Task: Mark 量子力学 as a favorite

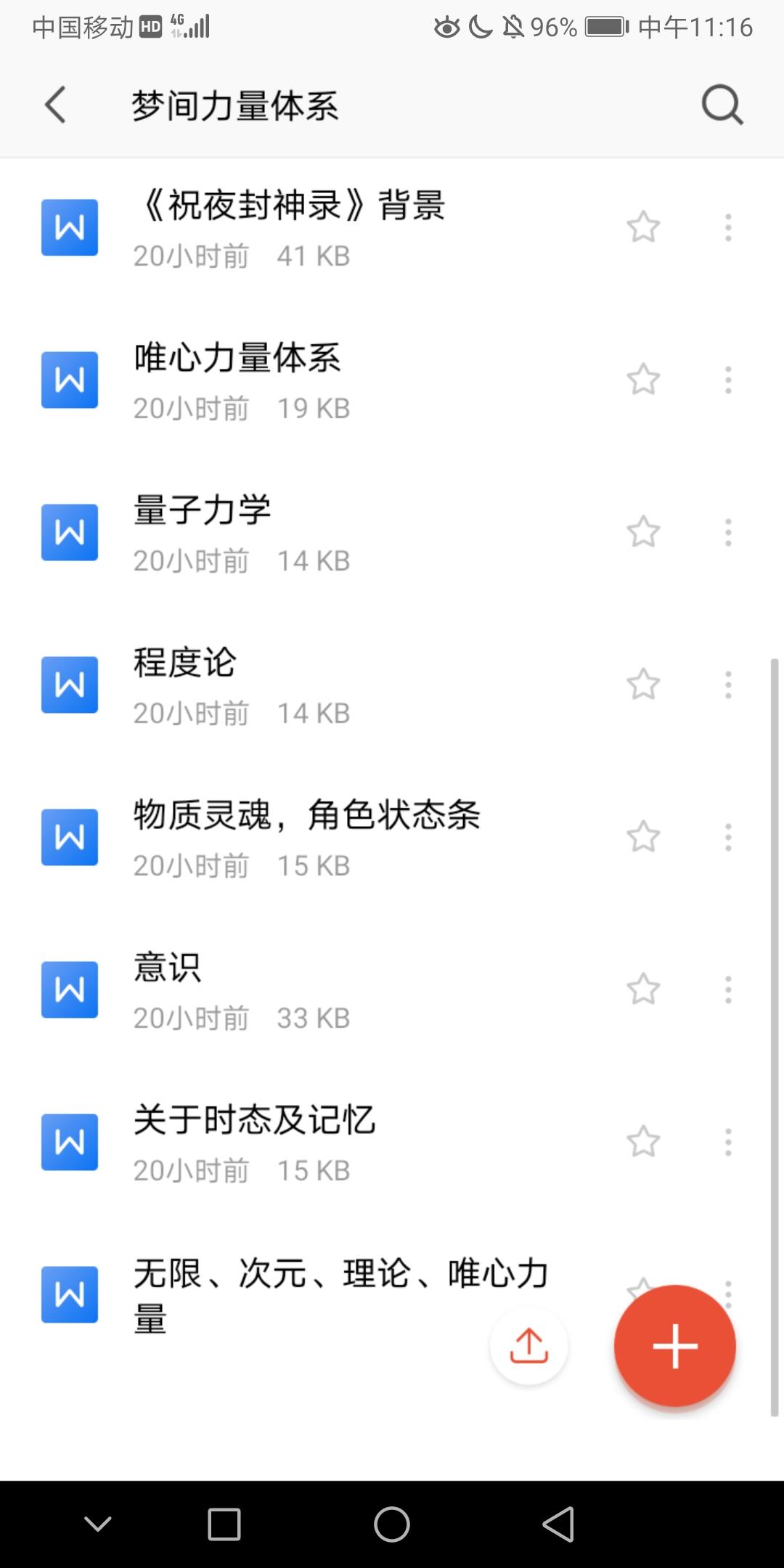Action: click(x=643, y=532)
